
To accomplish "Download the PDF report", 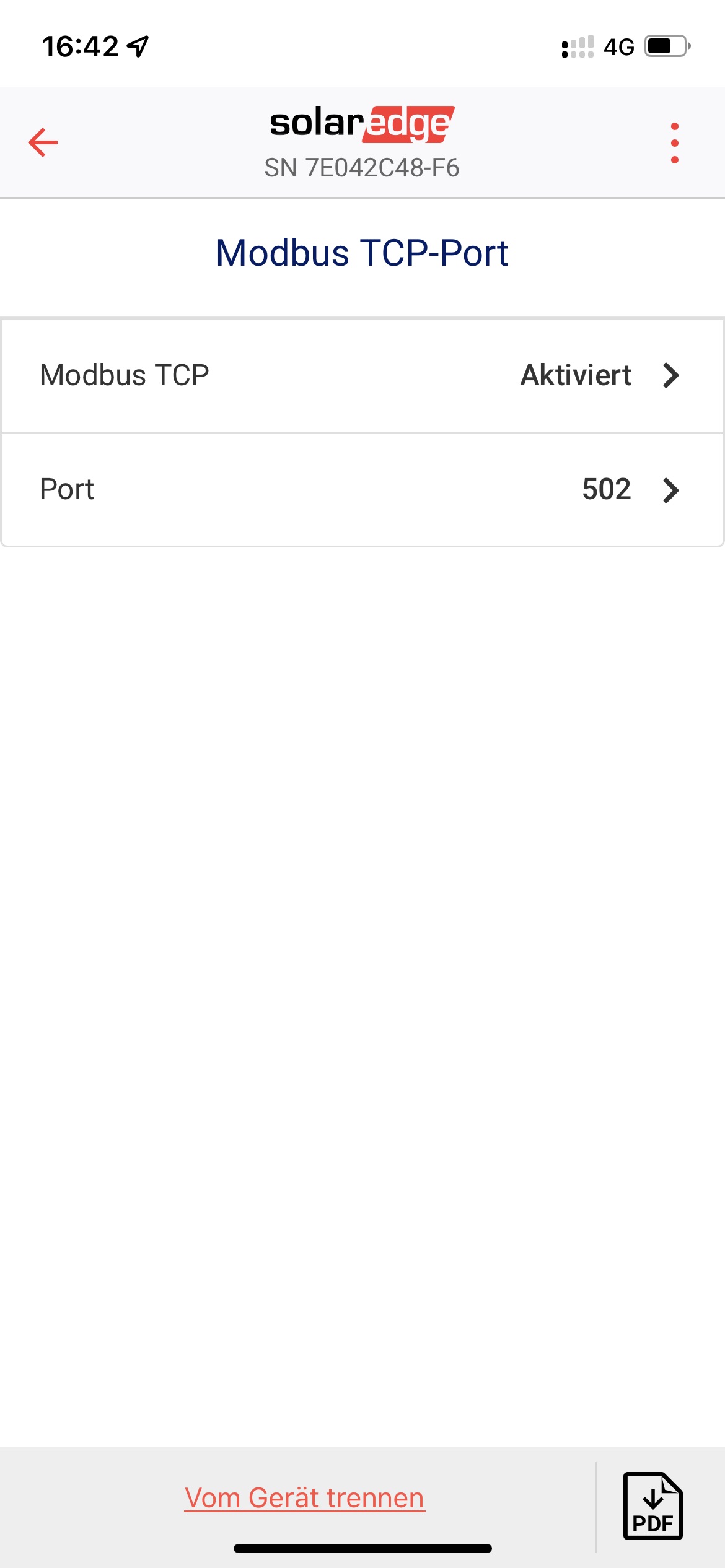I will (x=652, y=1506).
